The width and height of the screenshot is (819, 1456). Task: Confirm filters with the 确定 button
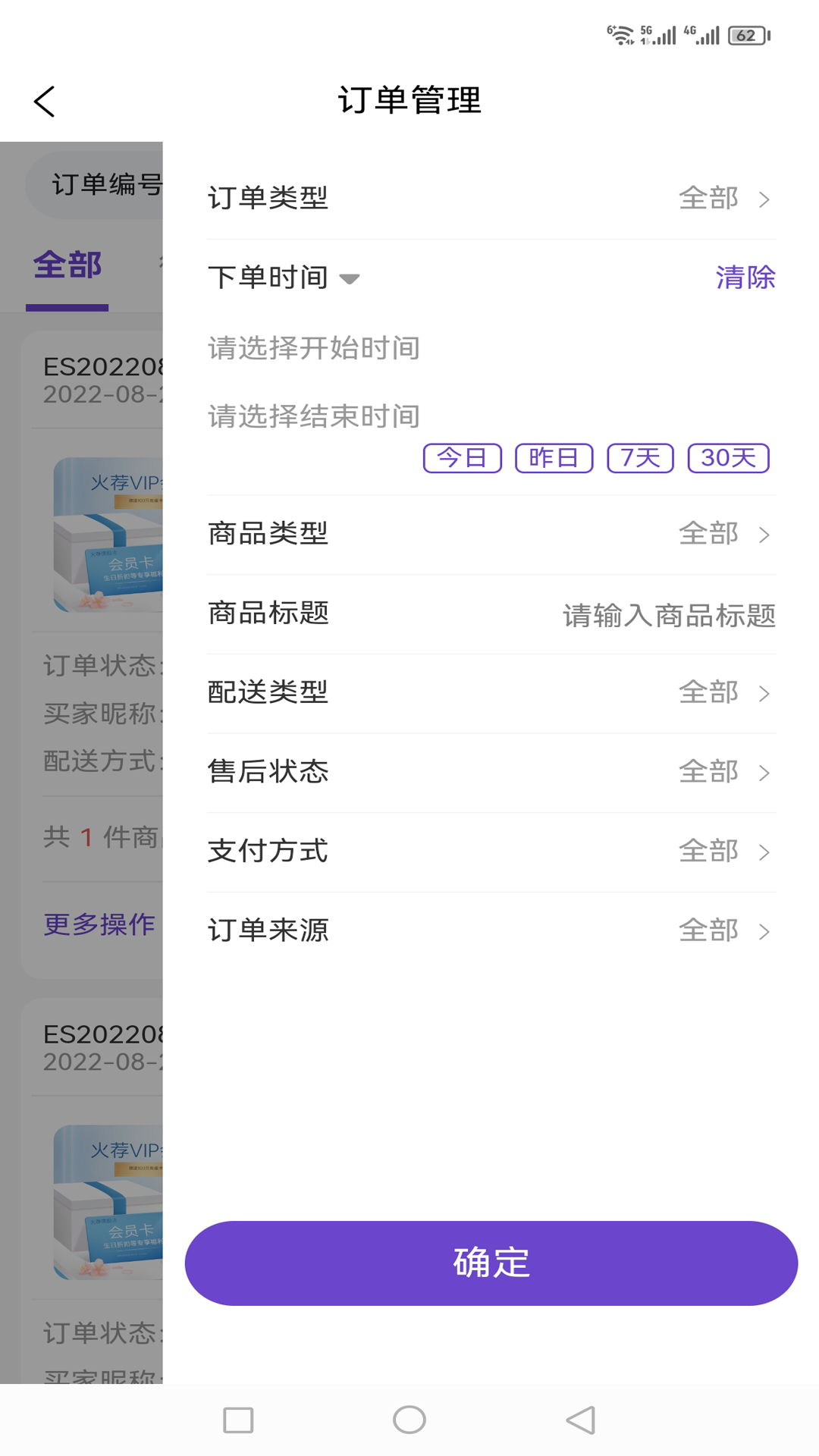tap(490, 1263)
